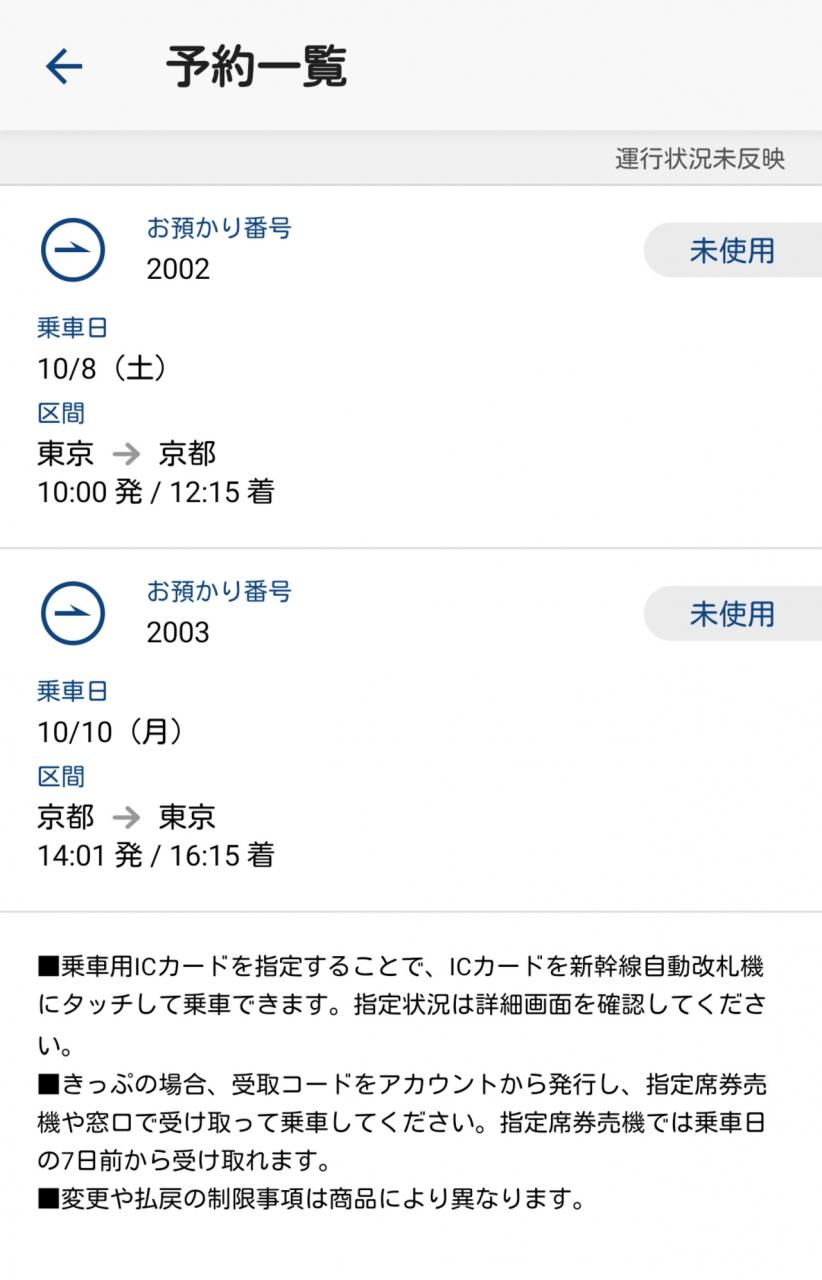Open reservation 2003 from Kyoto to Tokyo
The height and width of the screenshot is (1280, 822).
pos(410,730)
